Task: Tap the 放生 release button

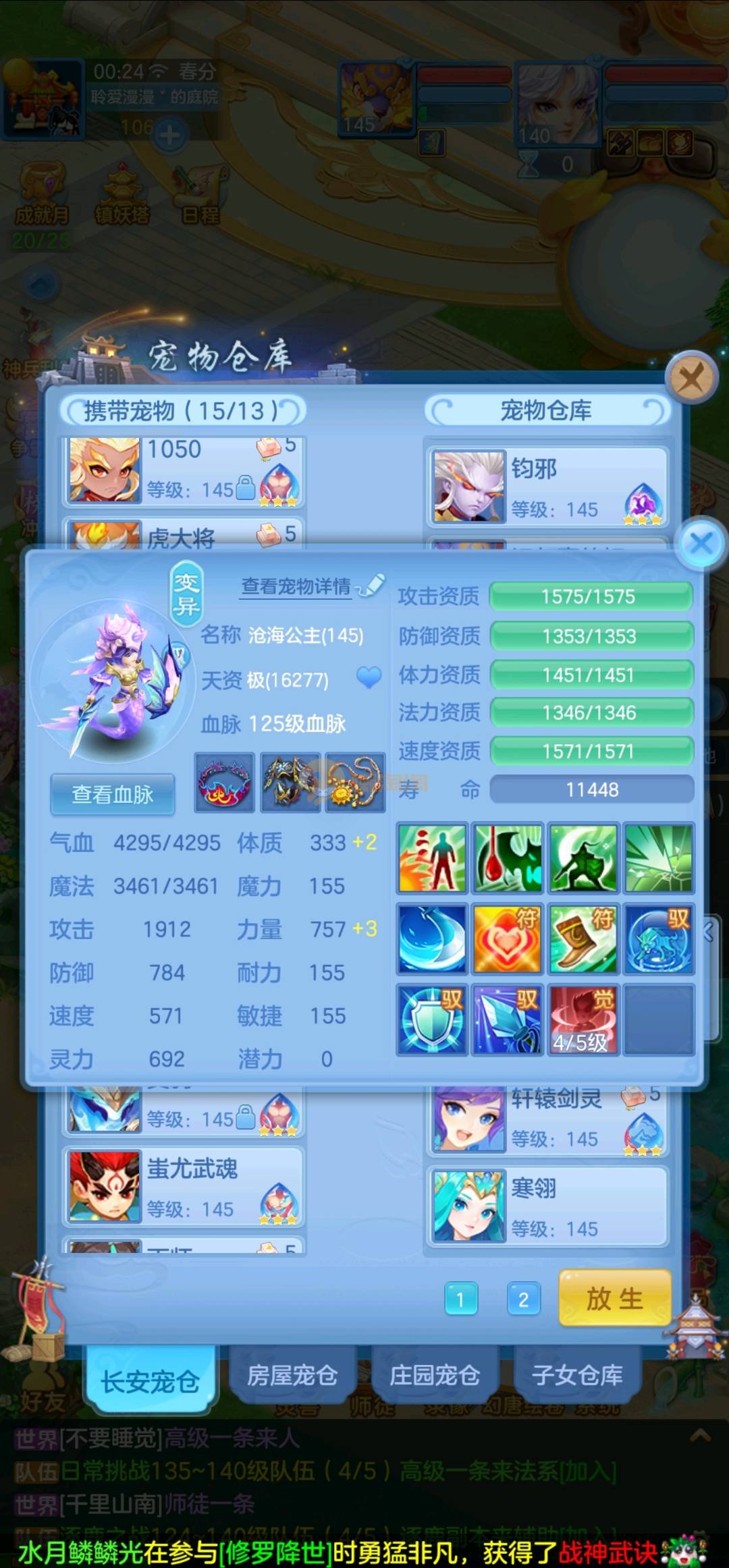Action: tap(614, 1297)
